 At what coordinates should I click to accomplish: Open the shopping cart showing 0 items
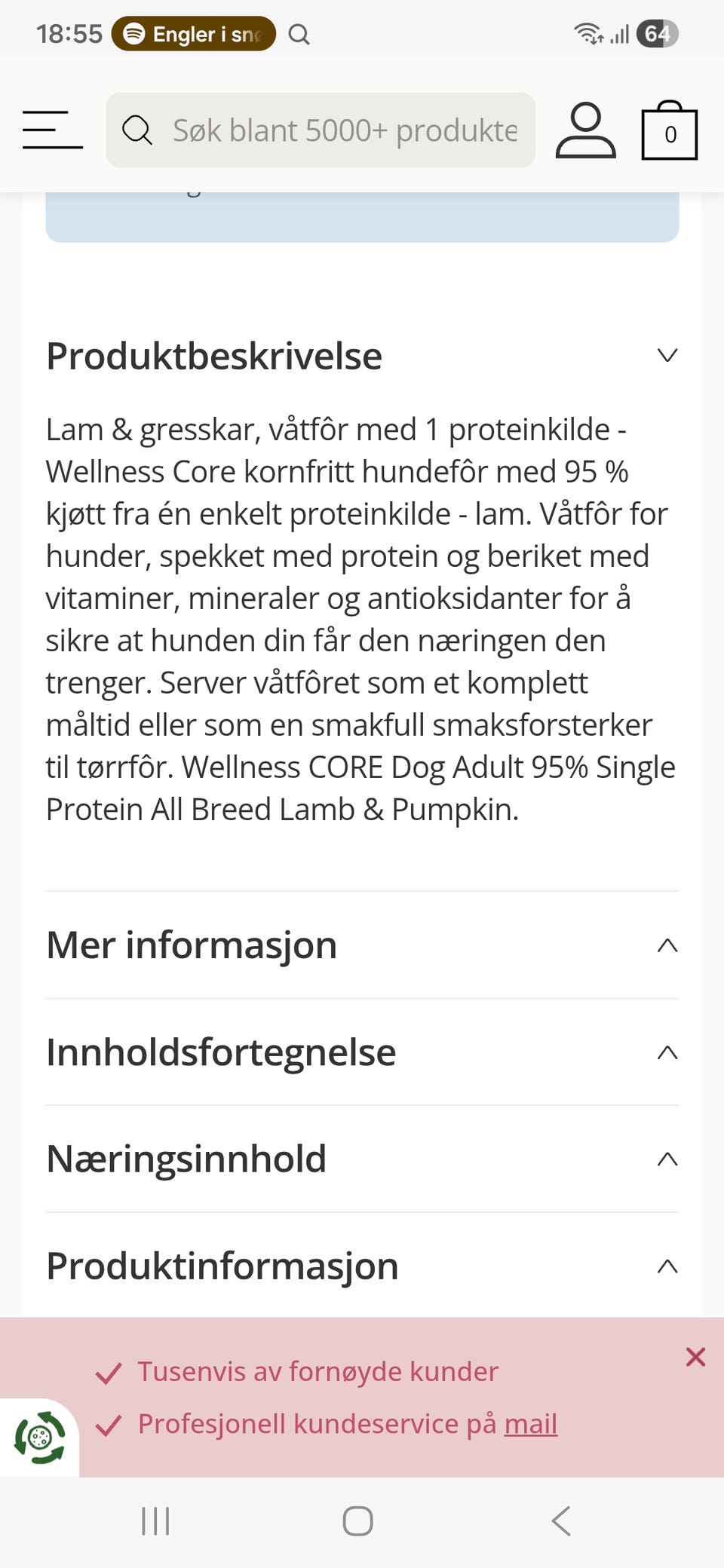tap(668, 133)
